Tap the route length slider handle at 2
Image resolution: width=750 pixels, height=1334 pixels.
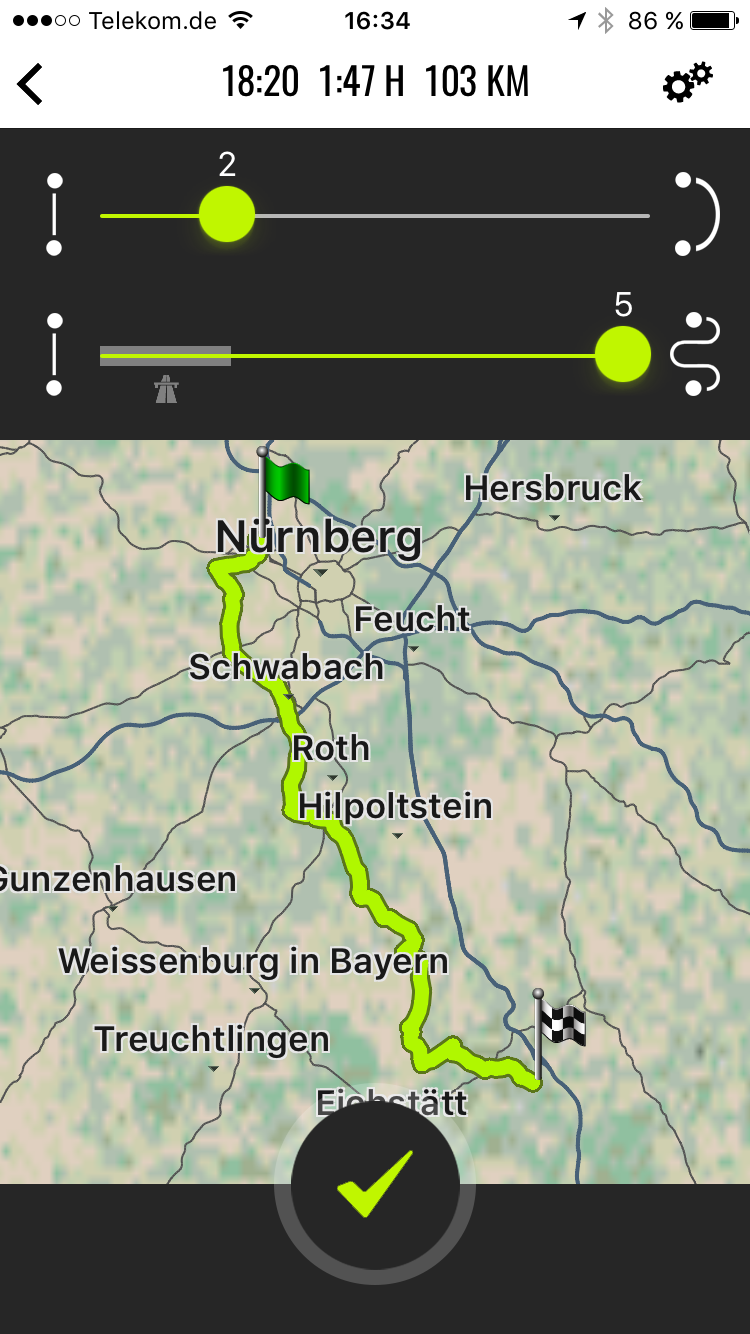[227, 214]
